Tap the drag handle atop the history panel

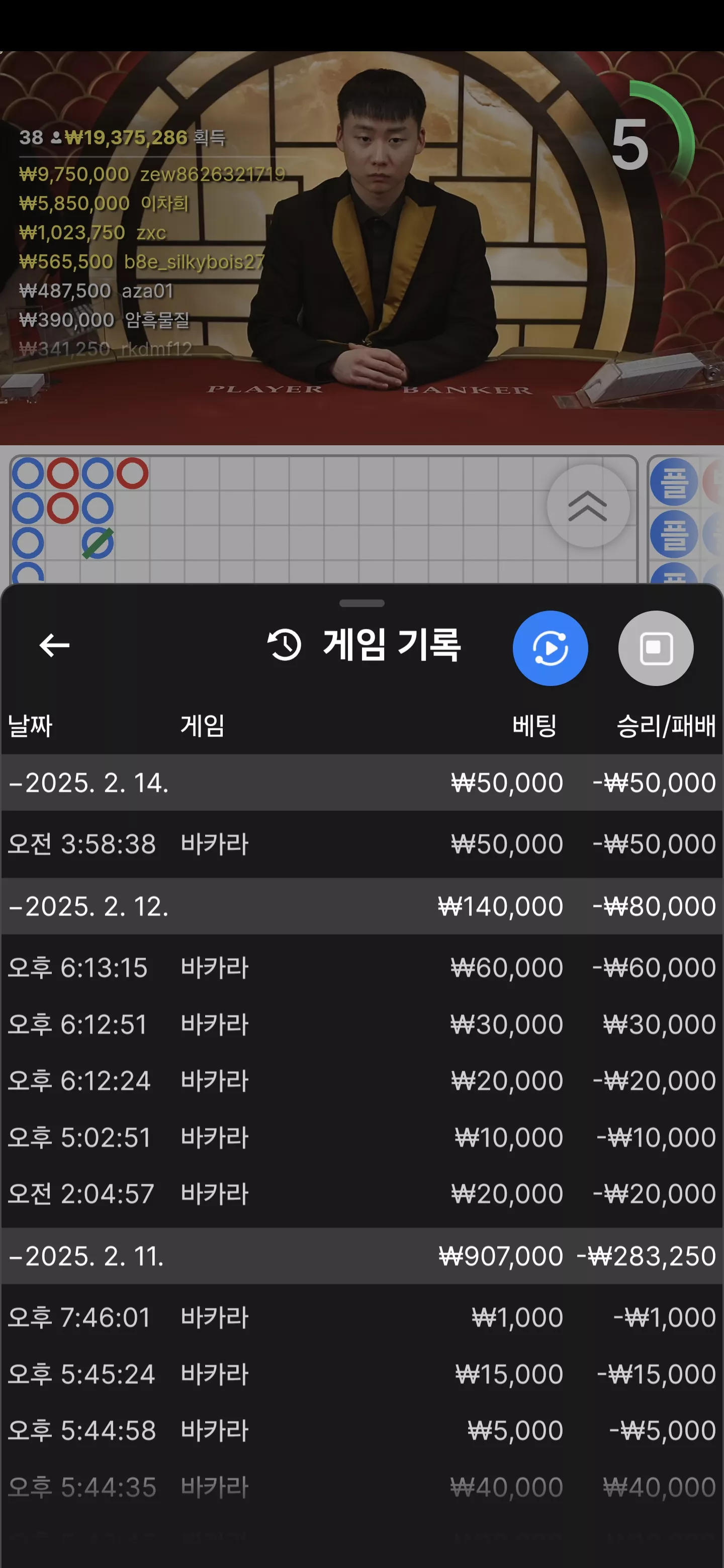click(x=361, y=603)
